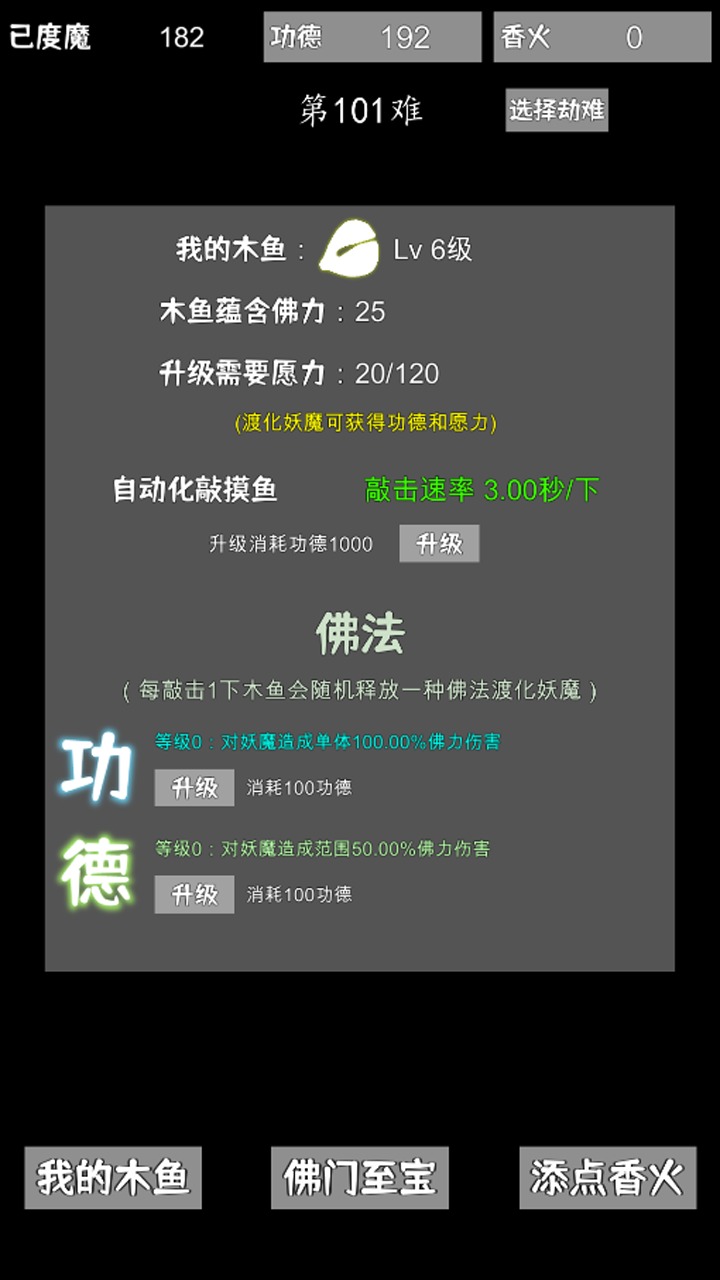Image resolution: width=720 pixels, height=1280 pixels.
Task: Upgrade the 功 single-target Buddhist skill
Action: pos(194,788)
